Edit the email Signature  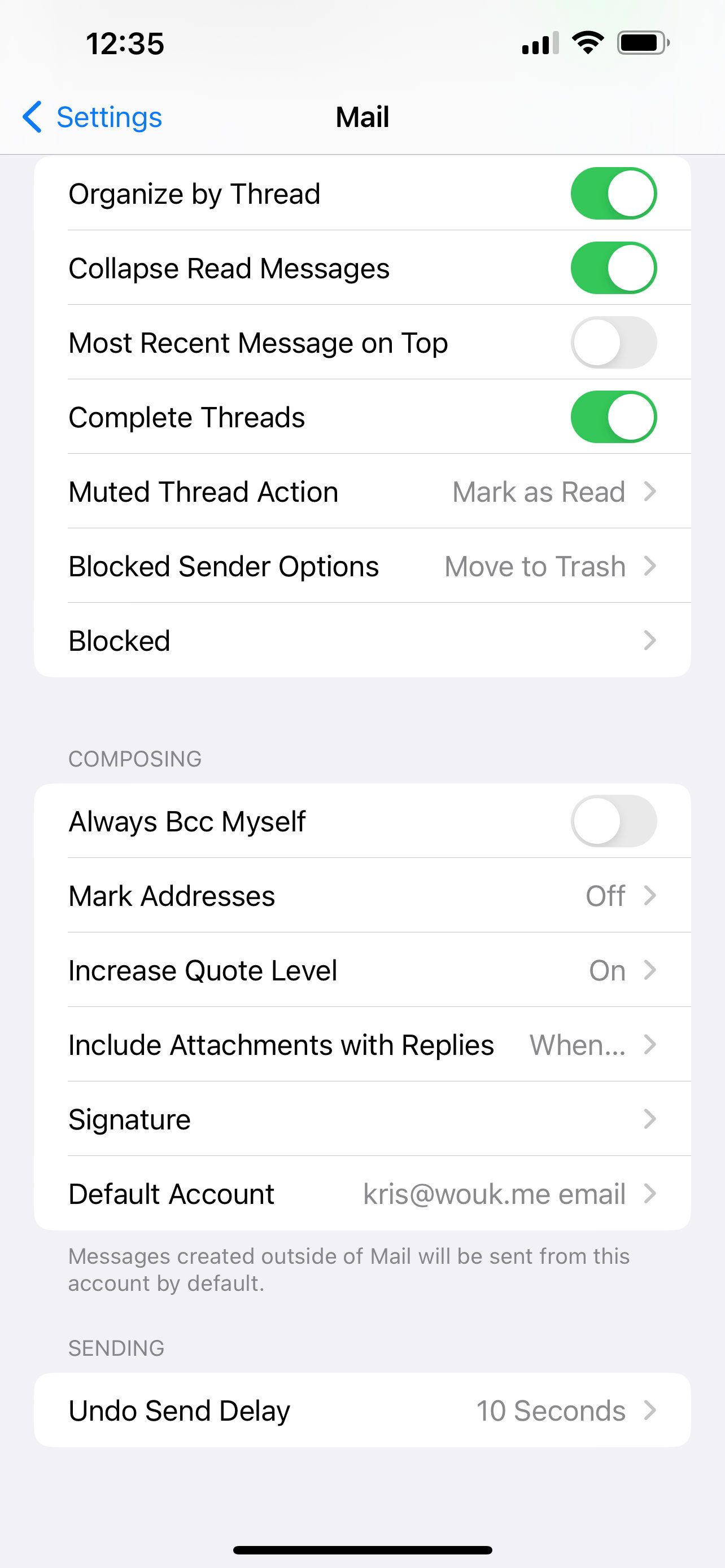[362, 1119]
